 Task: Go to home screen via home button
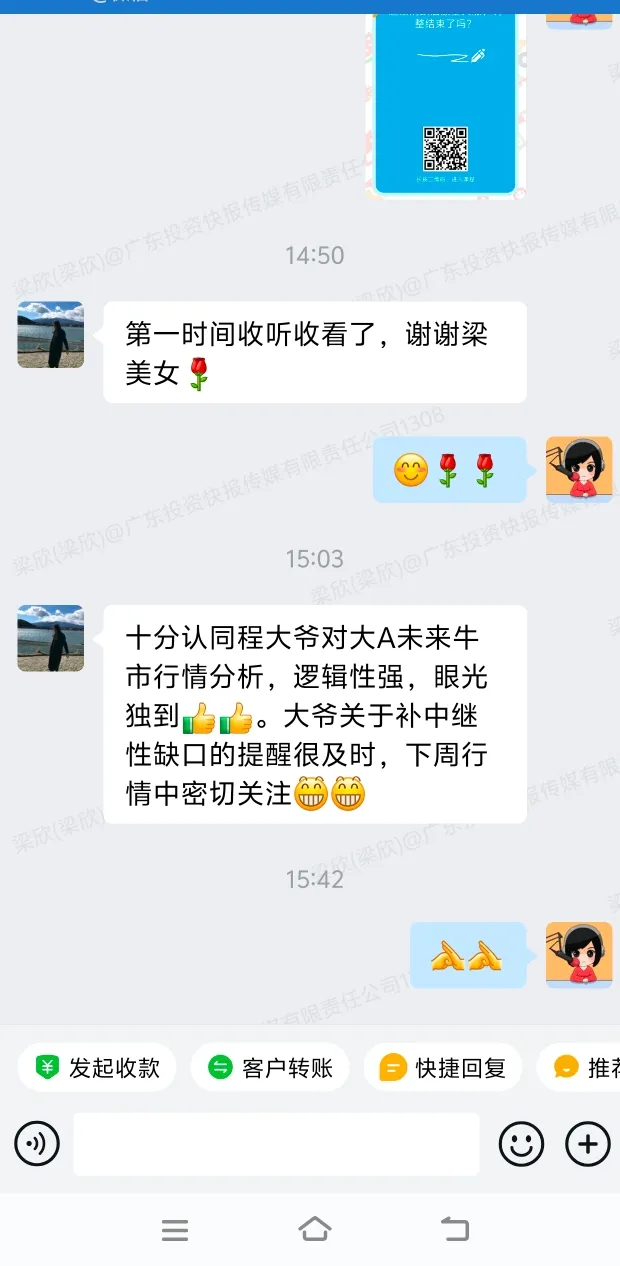tap(315, 1229)
